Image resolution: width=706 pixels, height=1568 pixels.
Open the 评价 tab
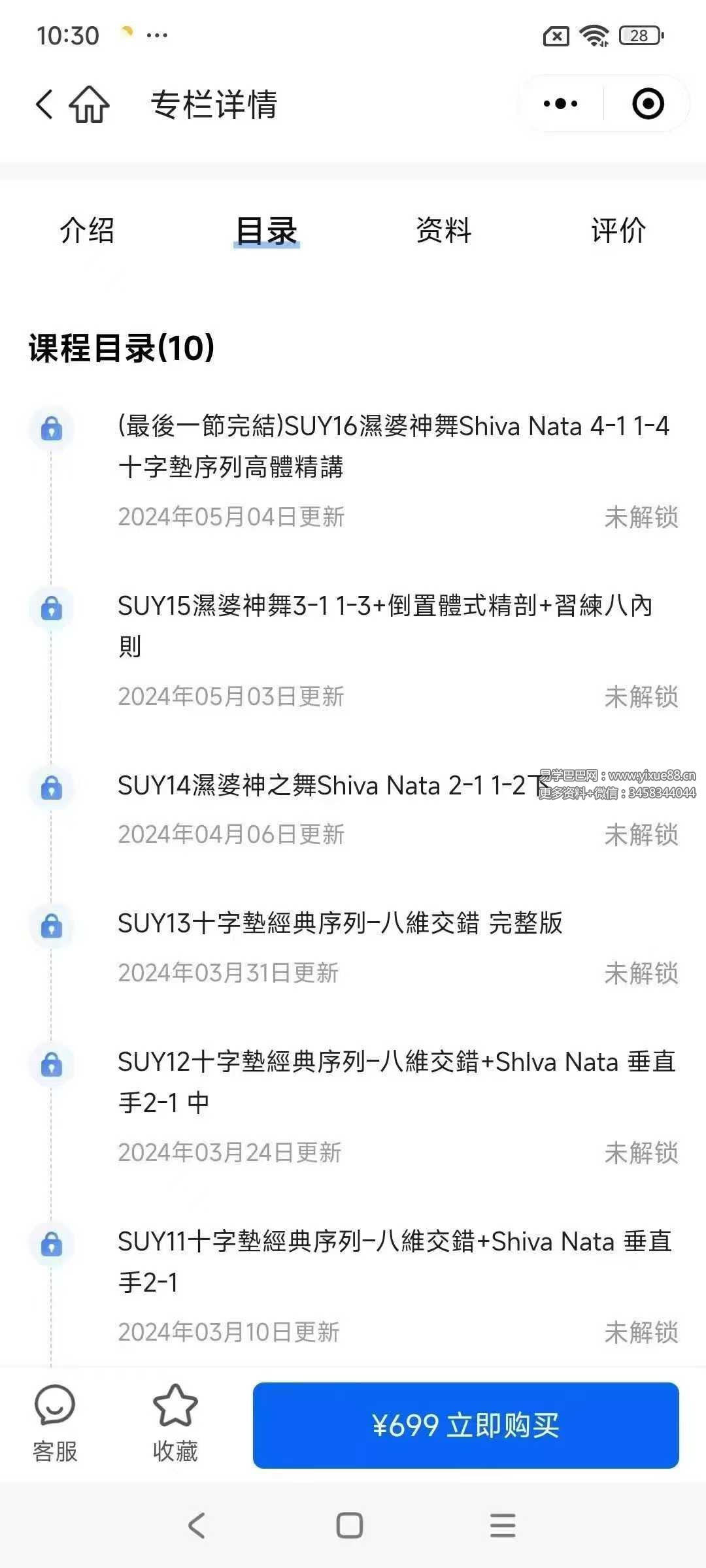618,231
